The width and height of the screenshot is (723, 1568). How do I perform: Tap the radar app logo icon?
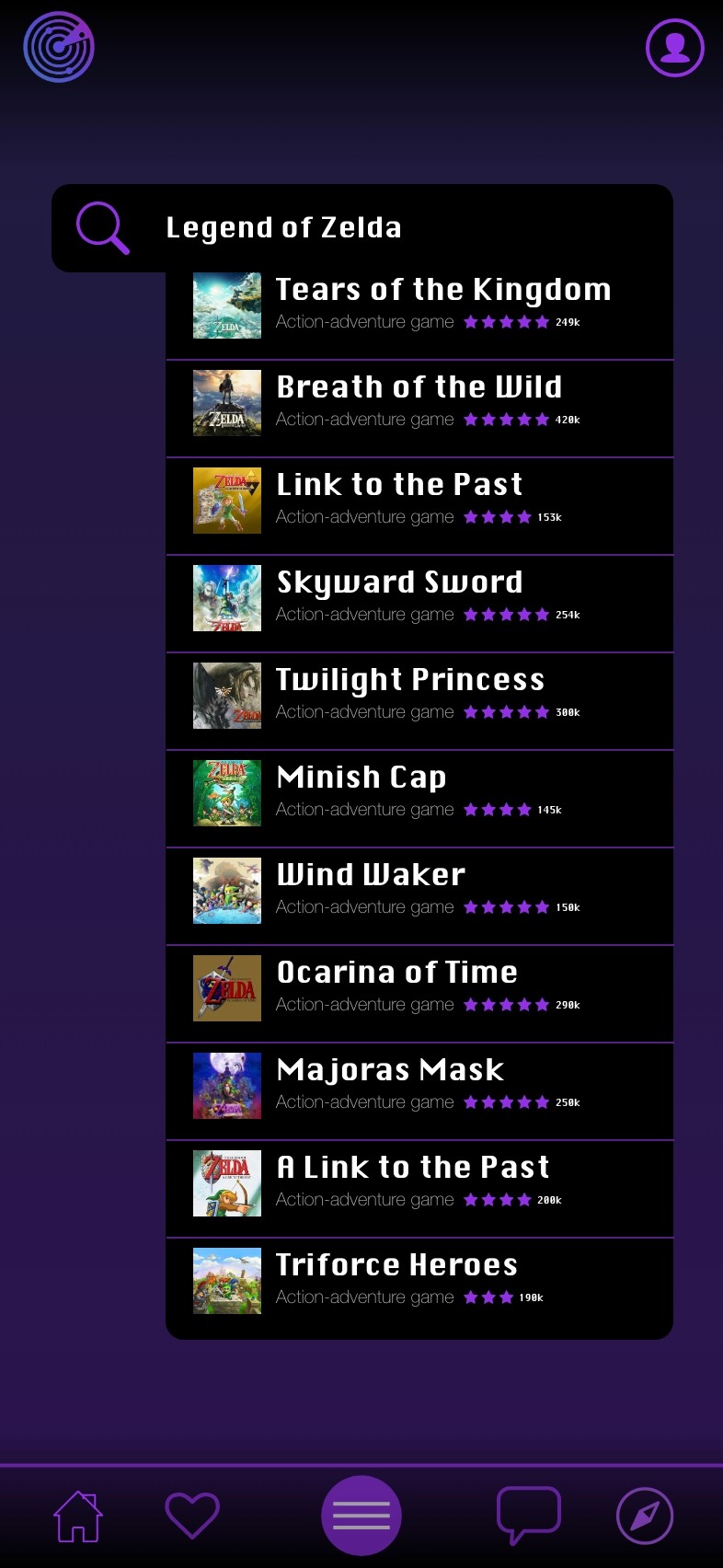point(59,47)
